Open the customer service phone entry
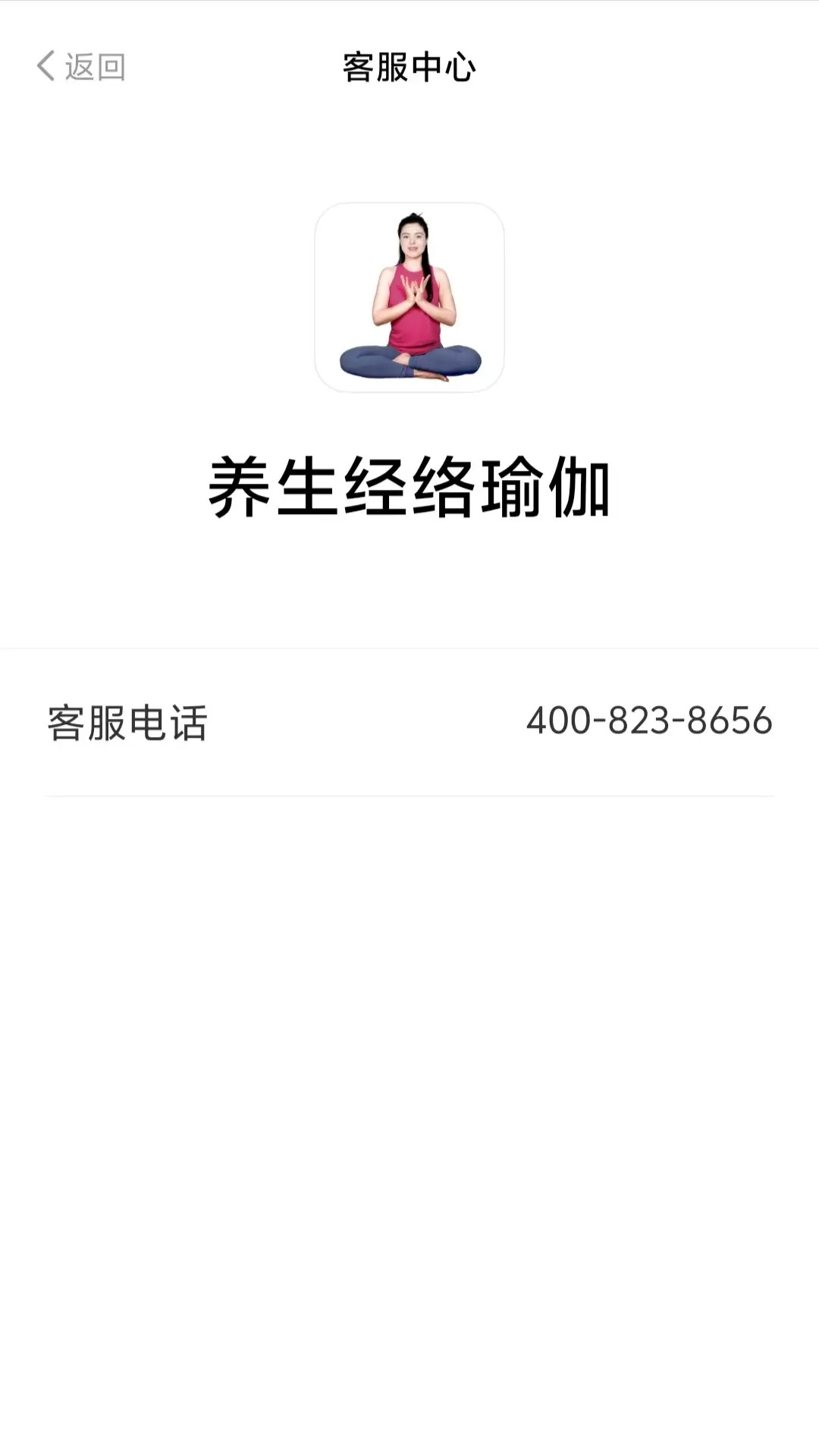This screenshot has width=819, height=1456. click(x=409, y=722)
